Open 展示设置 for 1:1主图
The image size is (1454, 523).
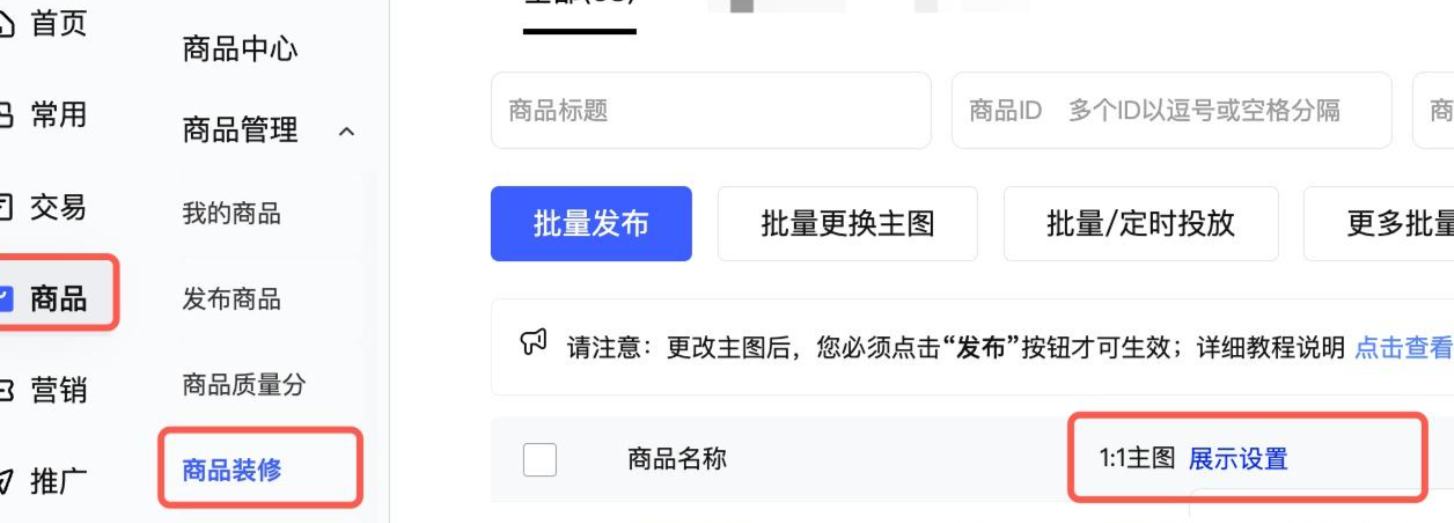coord(1238,459)
